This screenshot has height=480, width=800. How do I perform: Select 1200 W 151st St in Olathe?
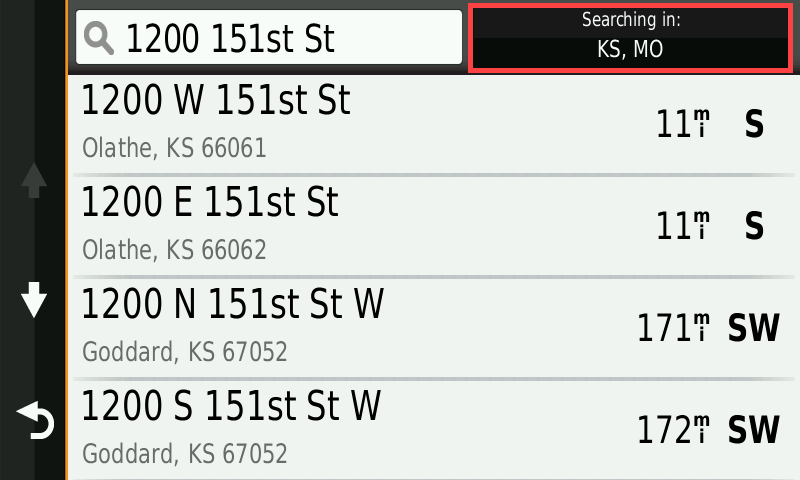[430, 124]
